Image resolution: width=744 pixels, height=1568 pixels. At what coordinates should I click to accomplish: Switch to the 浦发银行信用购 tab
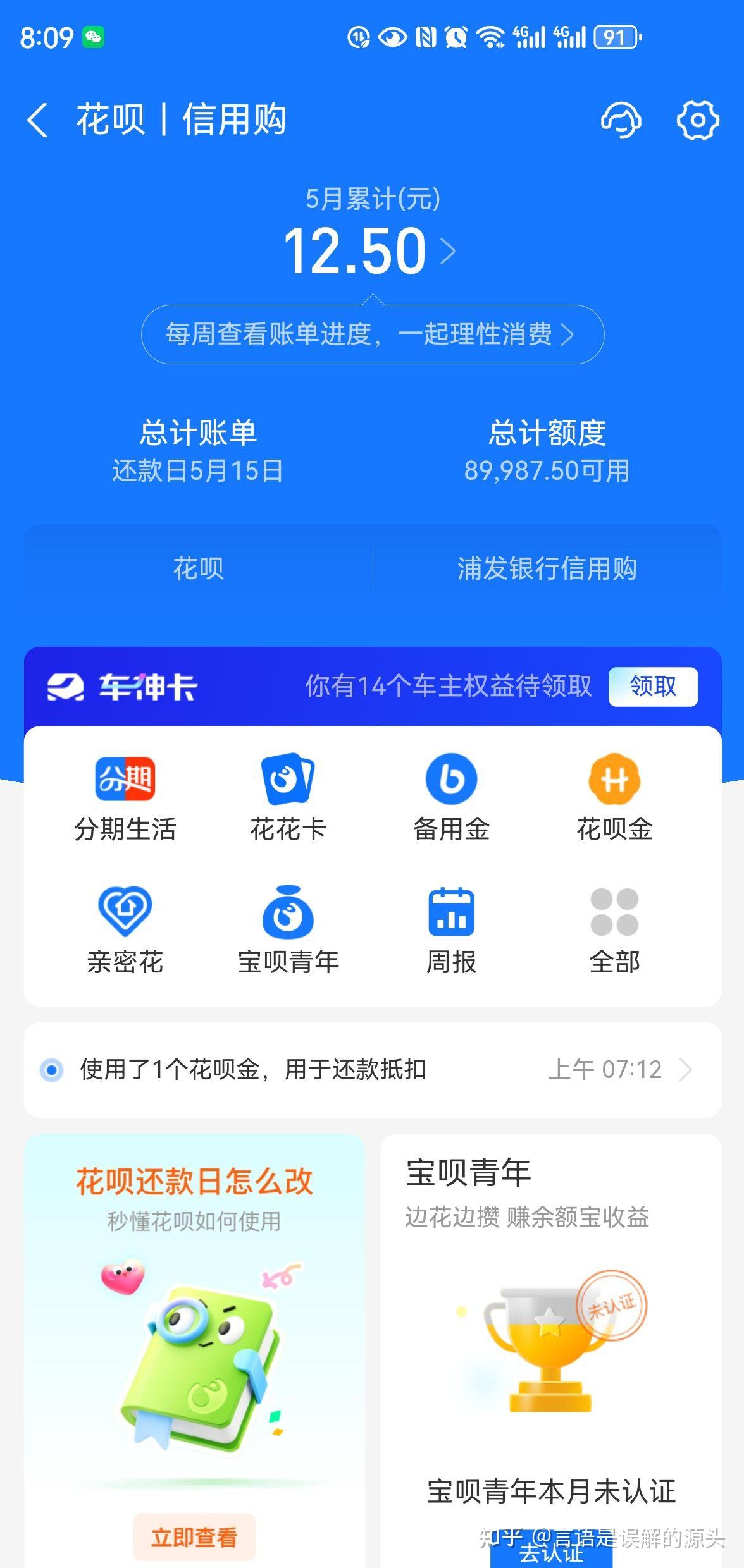pyautogui.click(x=548, y=568)
